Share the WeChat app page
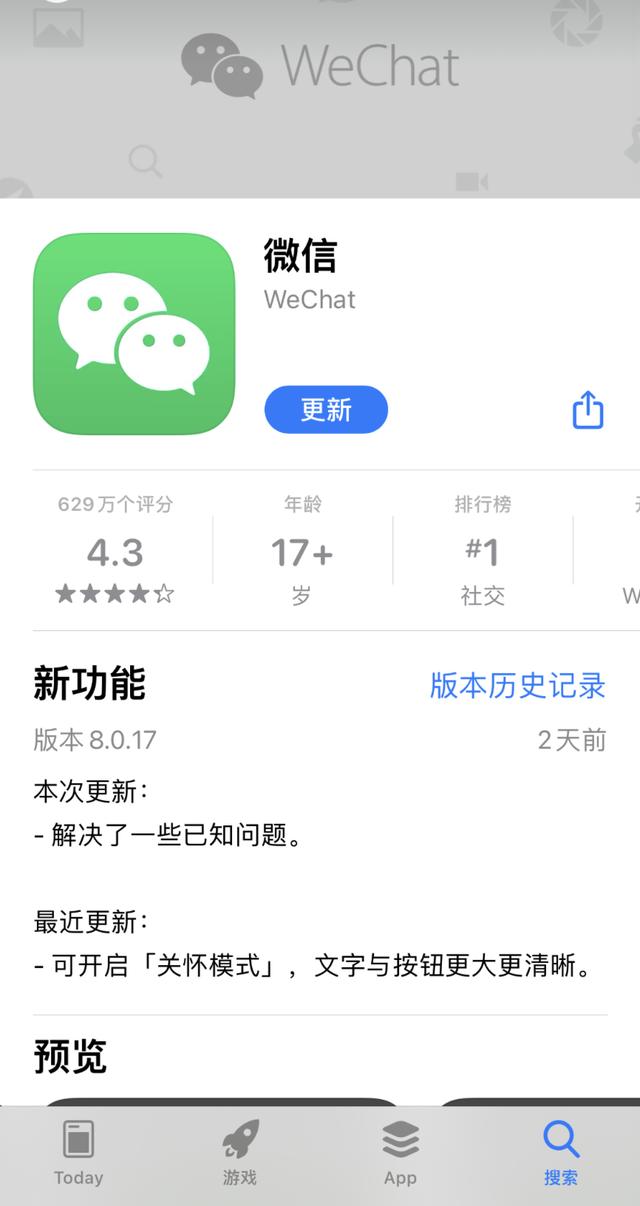640x1206 pixels. (588, 410)
